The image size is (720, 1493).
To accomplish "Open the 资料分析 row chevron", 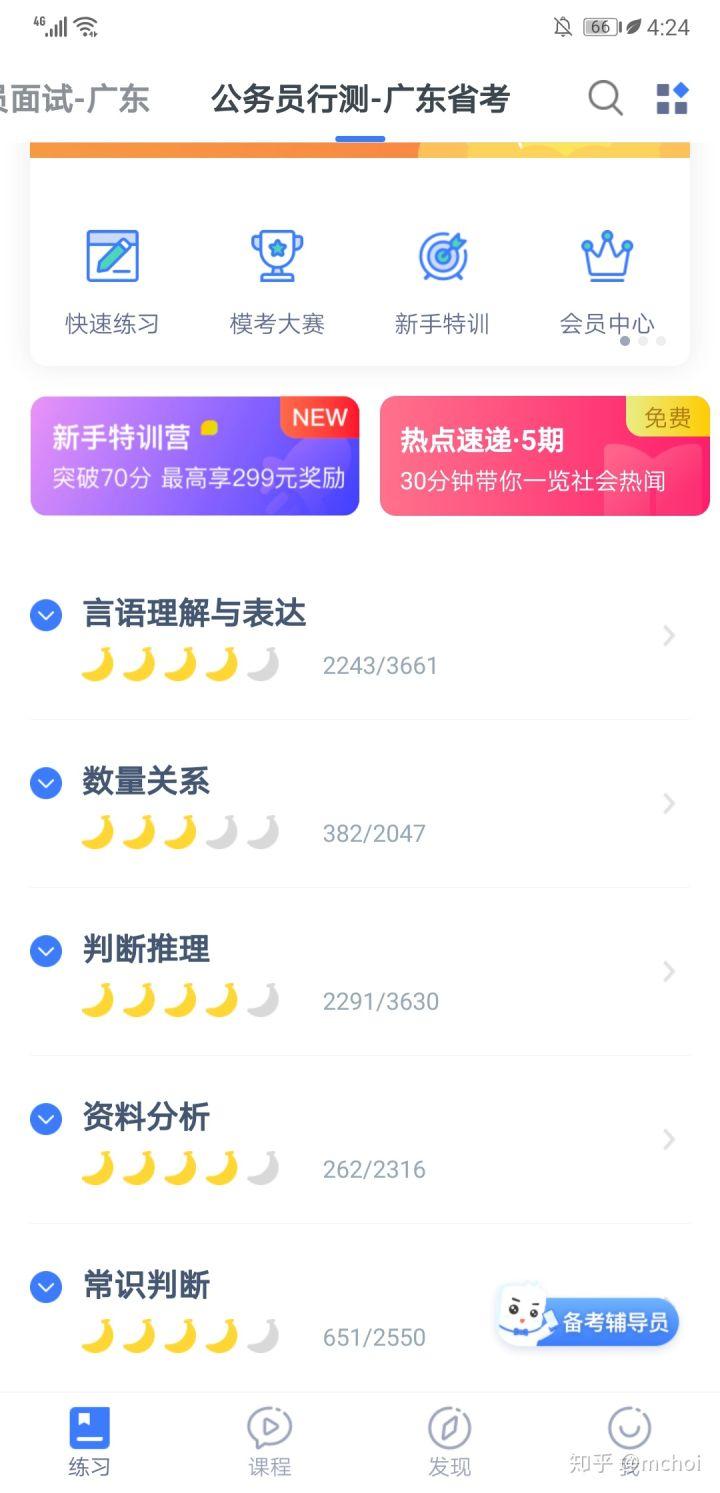I will 669,1140.
